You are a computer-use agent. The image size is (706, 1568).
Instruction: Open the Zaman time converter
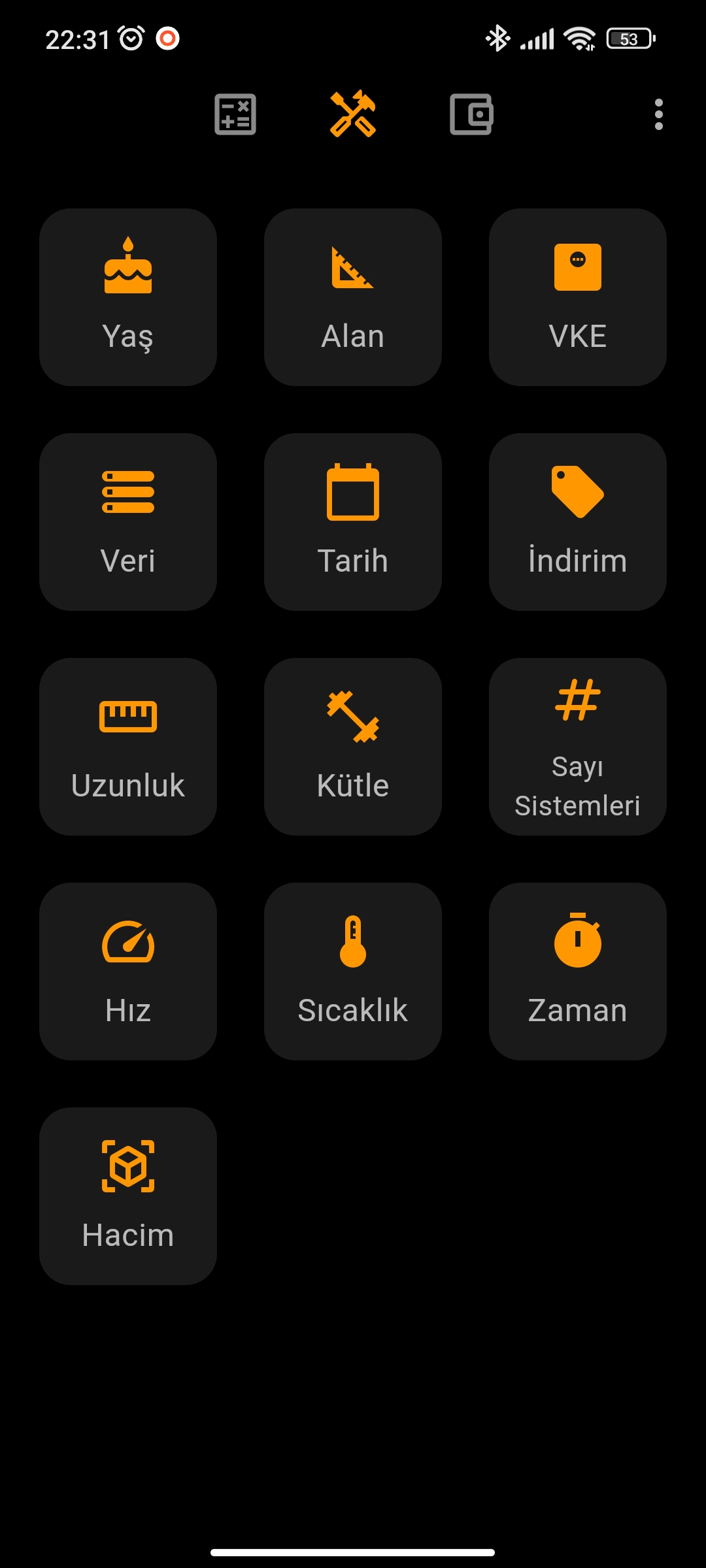[578, 972]
